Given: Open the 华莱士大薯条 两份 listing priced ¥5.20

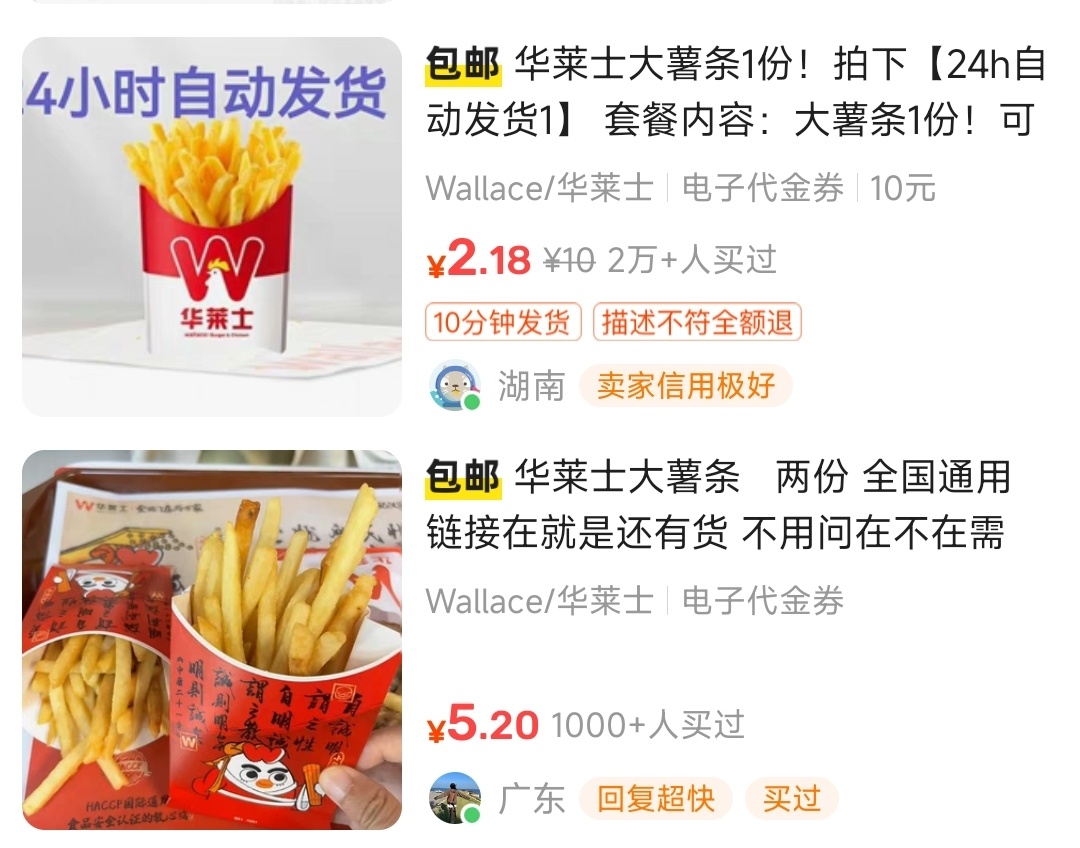Looking at the screenshot, I should [717, 505].
